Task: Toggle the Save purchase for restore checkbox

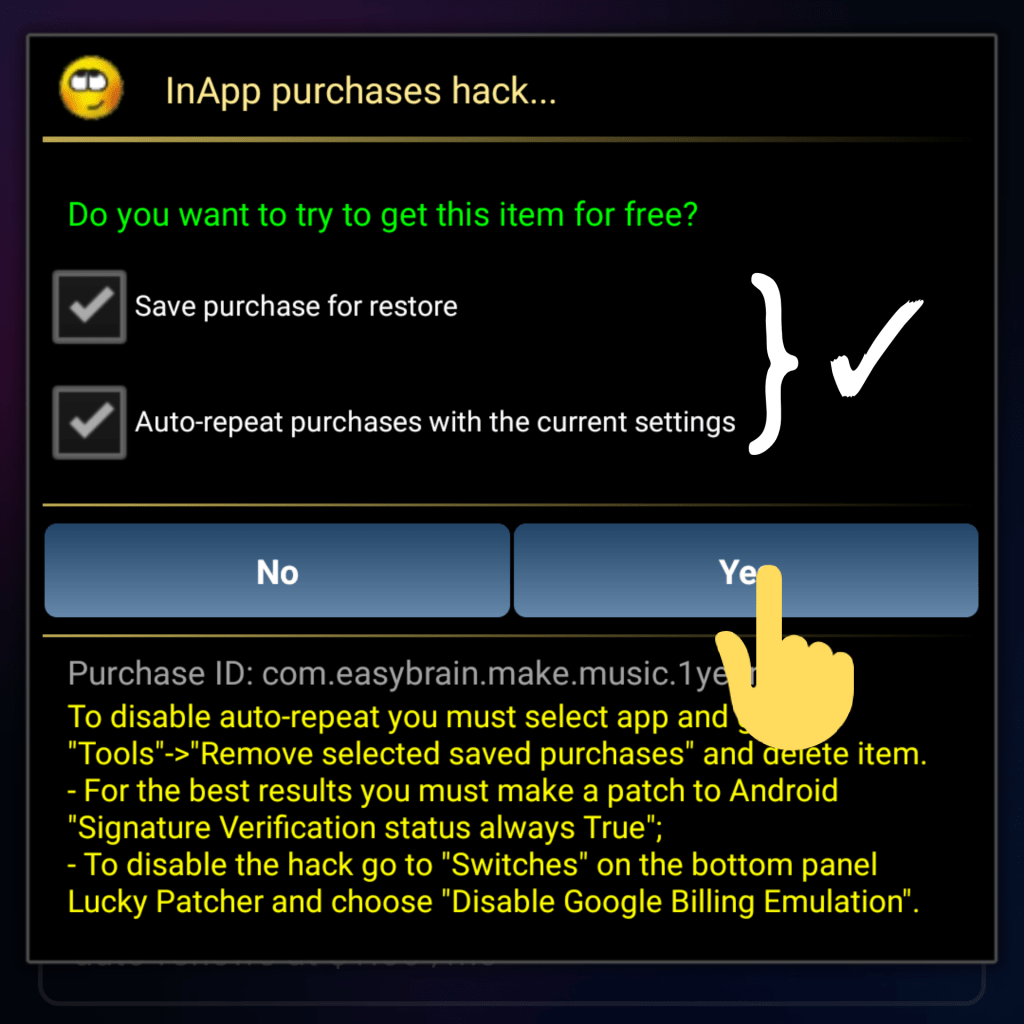Action: coord(90,307)
